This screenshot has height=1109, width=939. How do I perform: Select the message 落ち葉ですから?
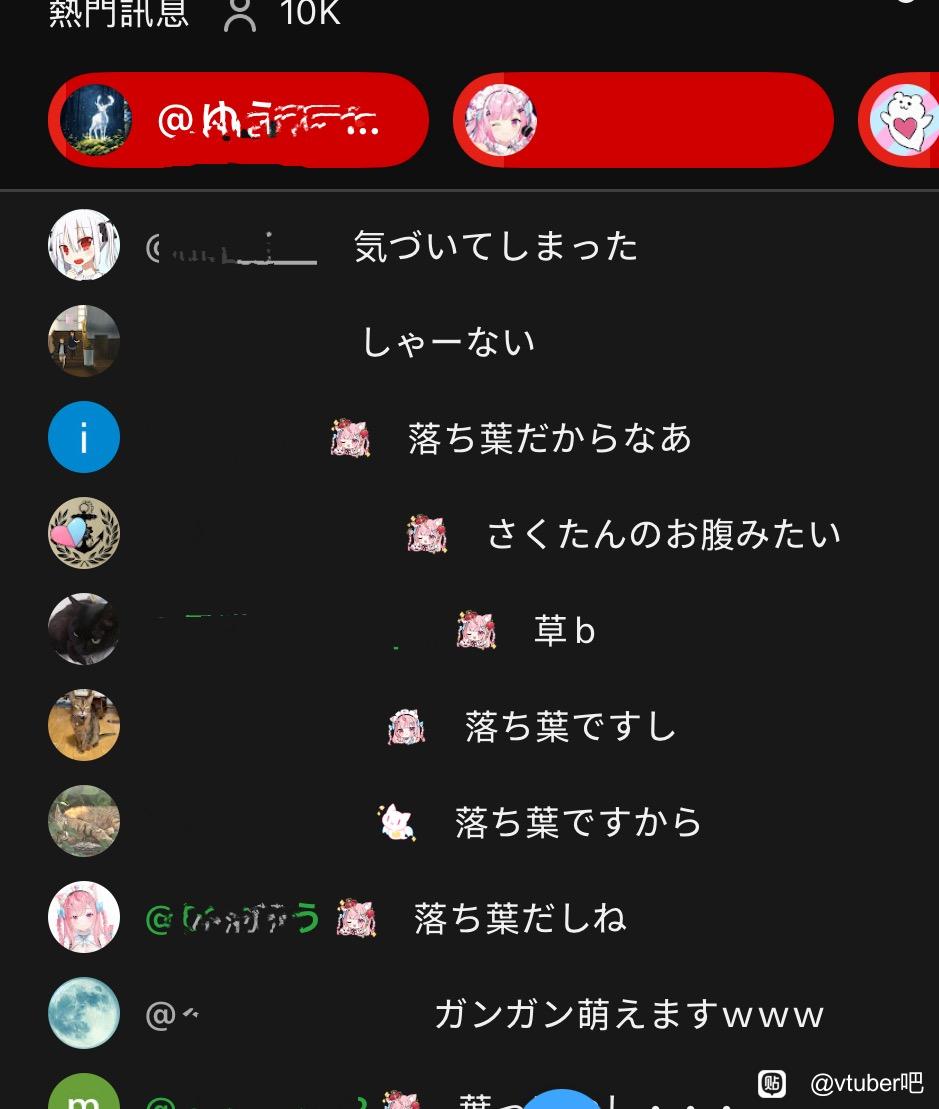coord(578,822)
